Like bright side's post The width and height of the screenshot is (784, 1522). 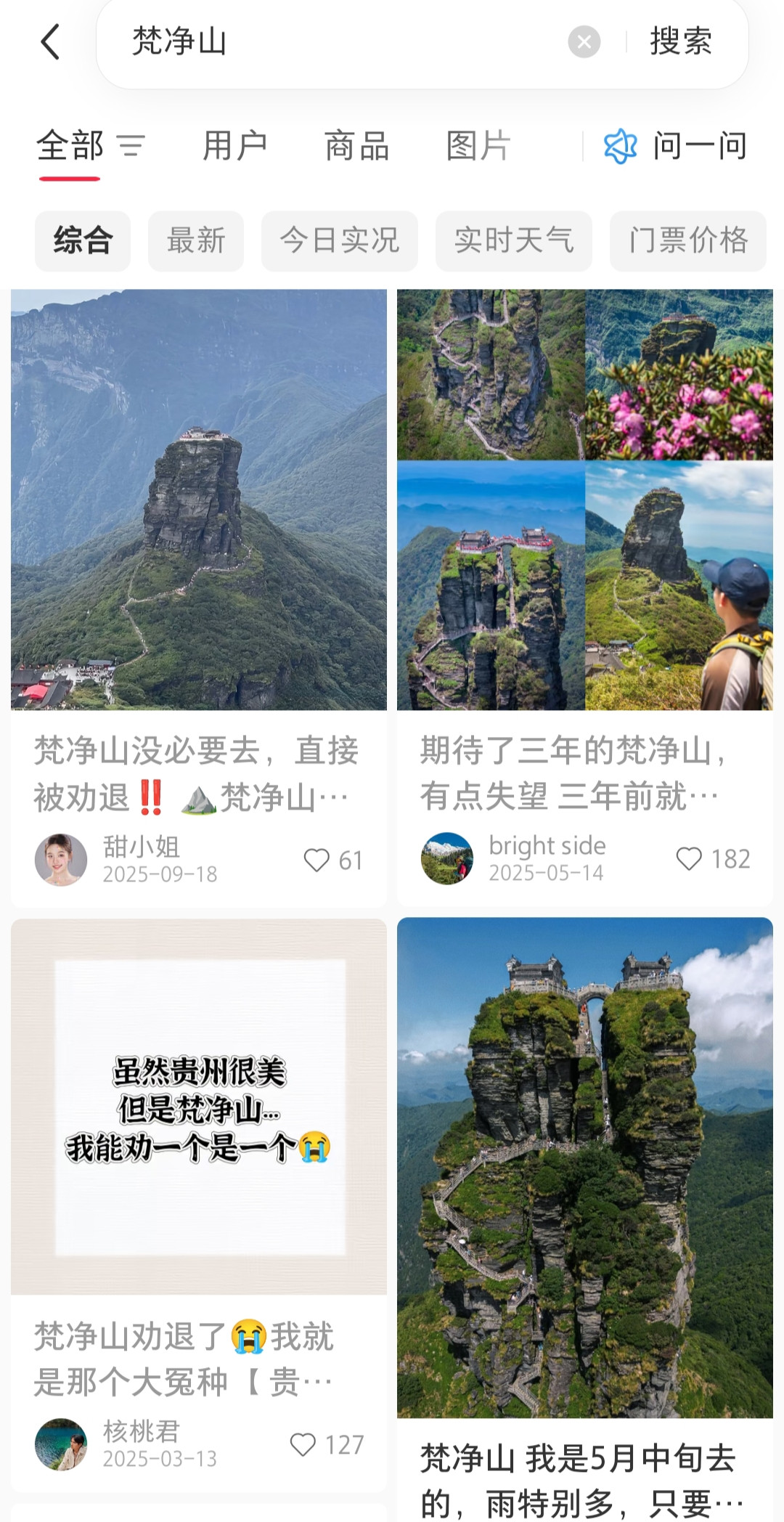tap(689, 859)
